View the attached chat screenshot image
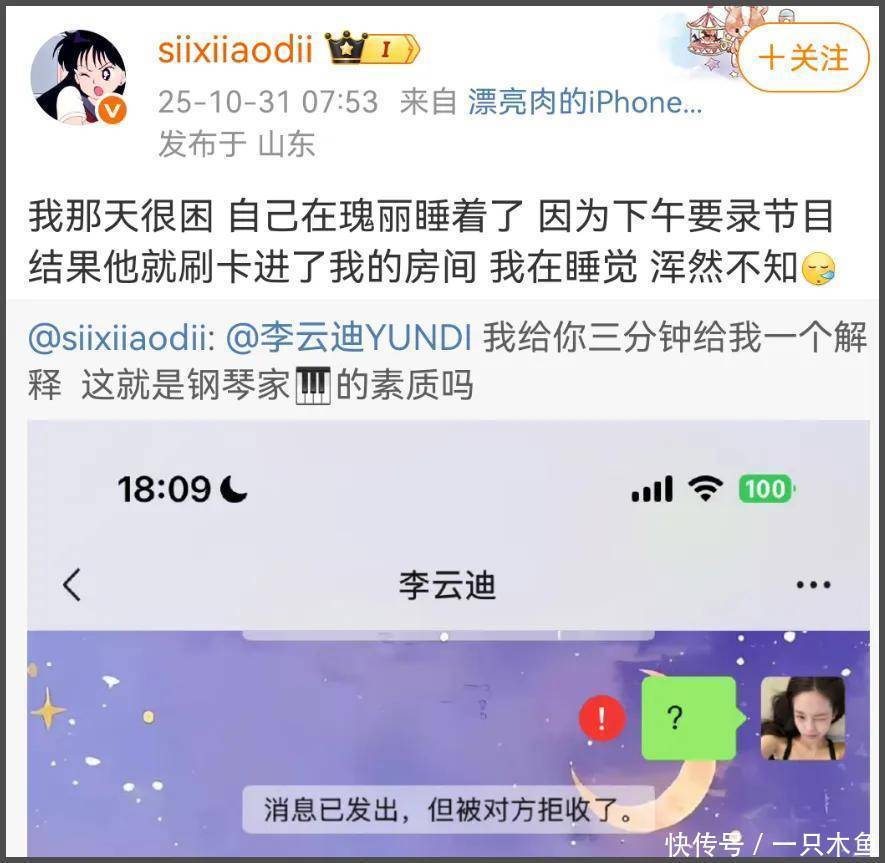This screenshot has height=863, width=885. [x=448, y=640]
